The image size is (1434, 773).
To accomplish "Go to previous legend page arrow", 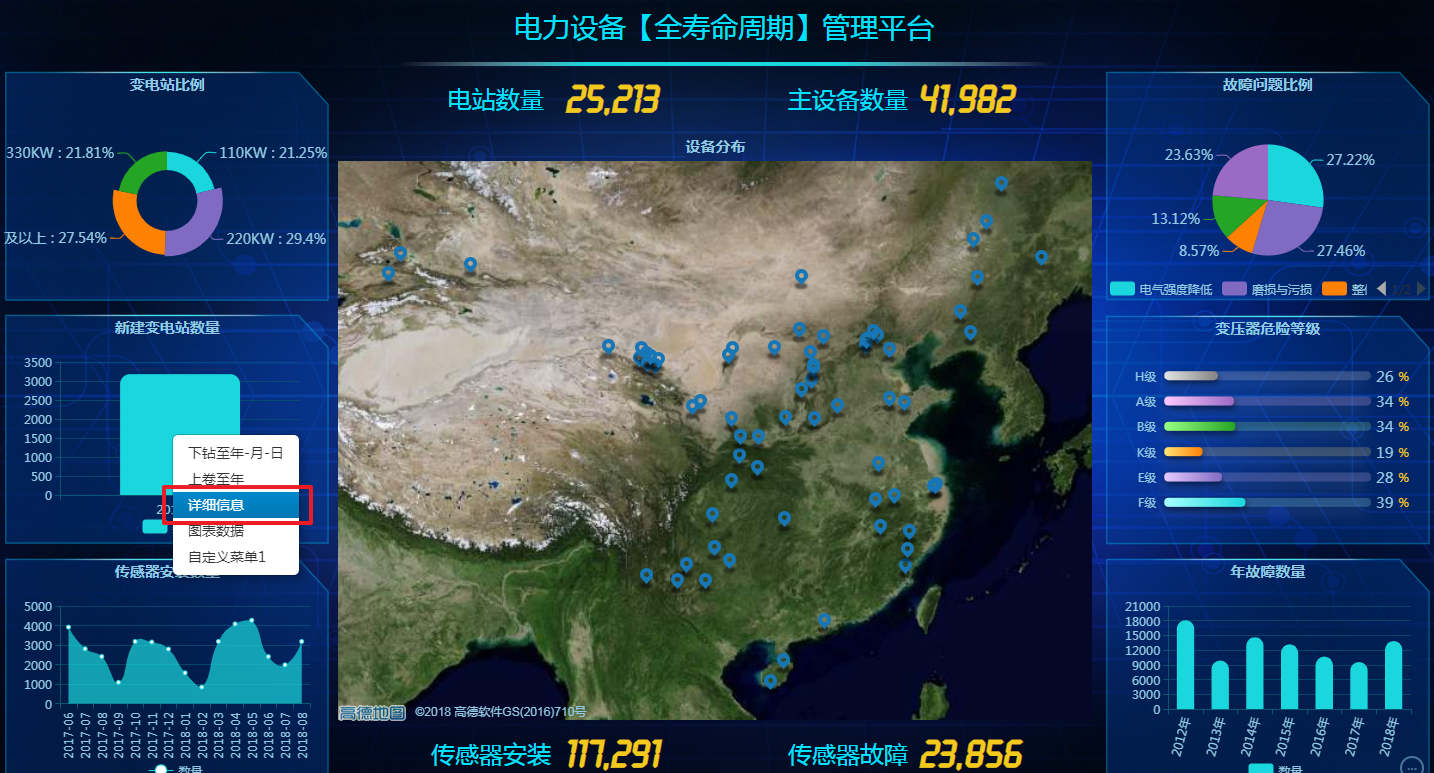I will click(x=1382, y=289).
